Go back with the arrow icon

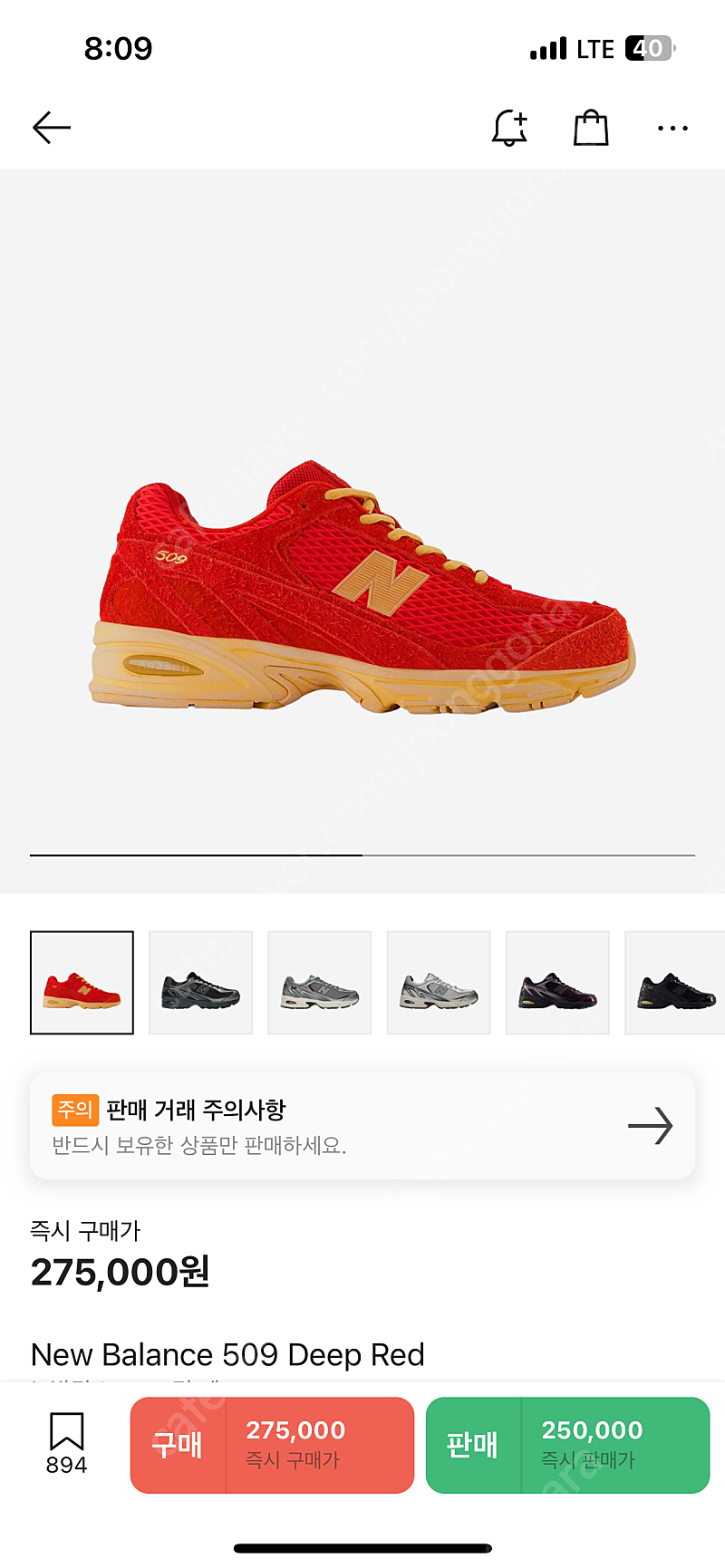52,128
